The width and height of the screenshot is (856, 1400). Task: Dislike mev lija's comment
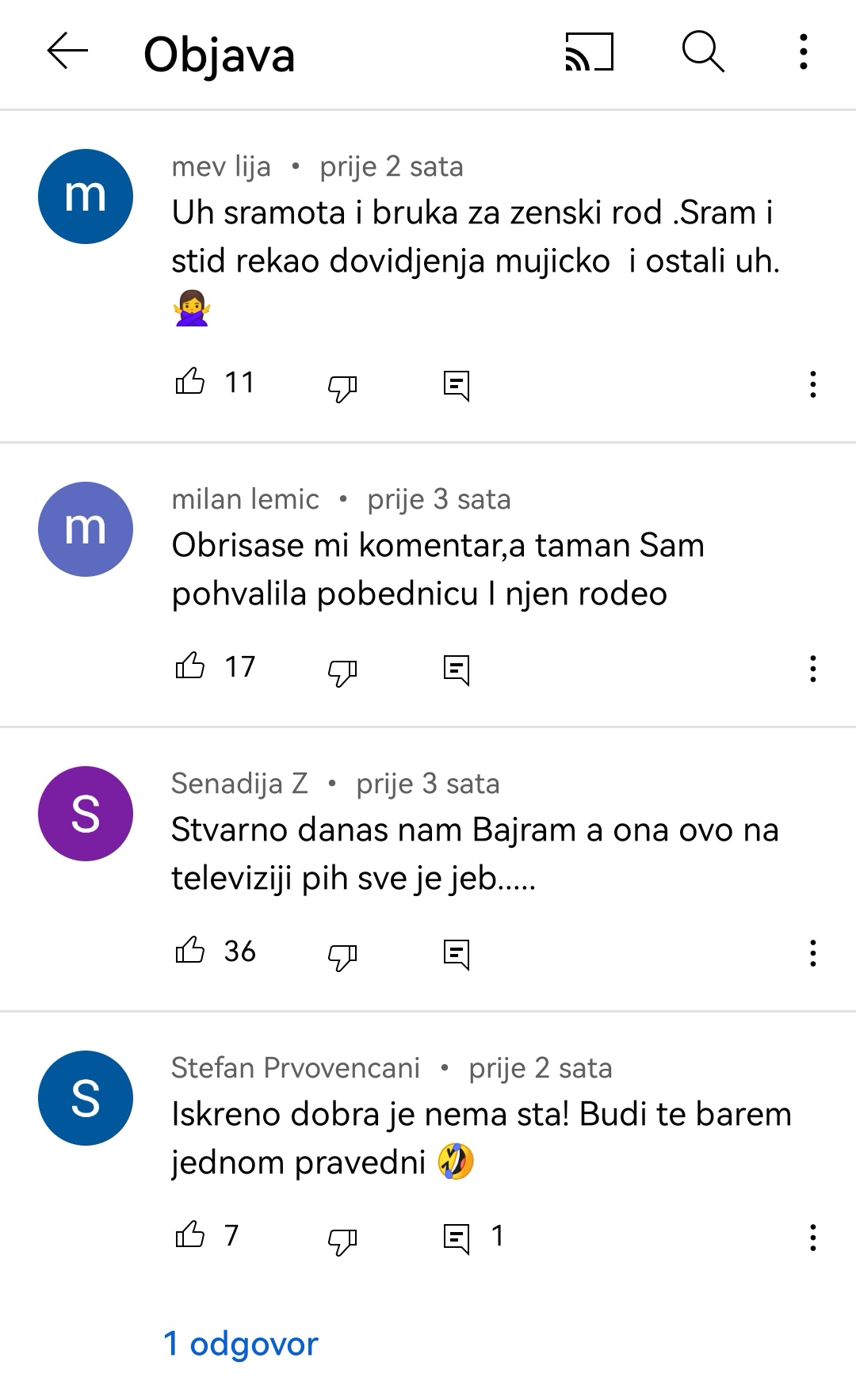click(x=342, y=387)
